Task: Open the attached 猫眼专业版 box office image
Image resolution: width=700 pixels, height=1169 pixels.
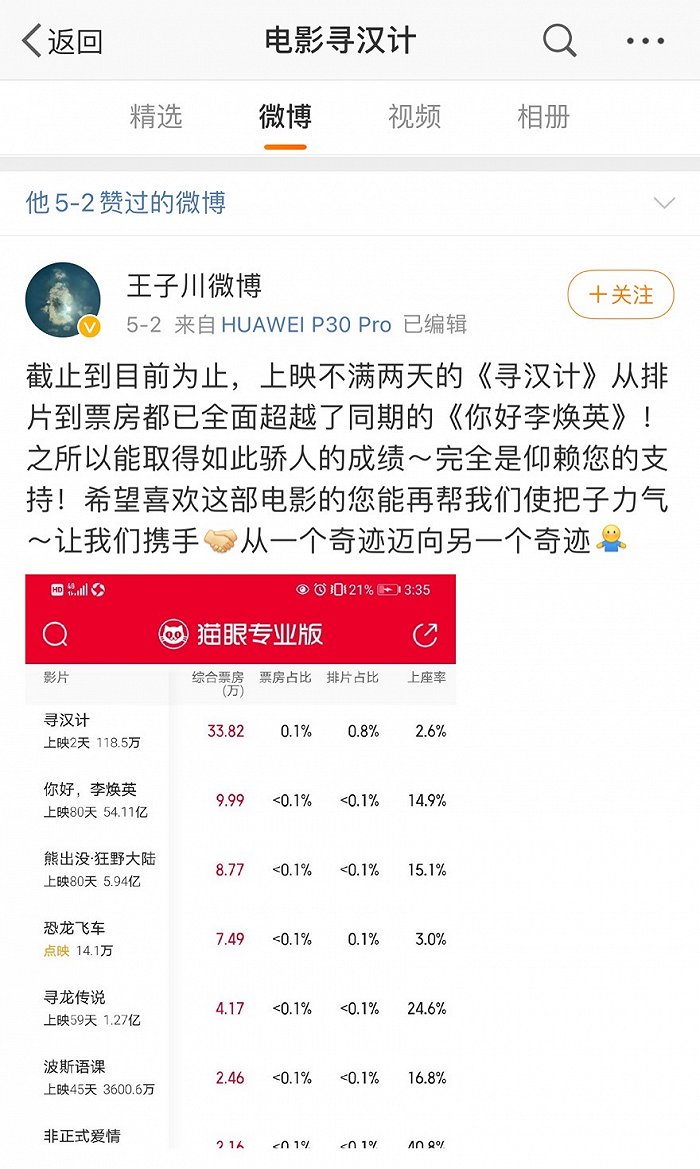Action: point(241,861)
